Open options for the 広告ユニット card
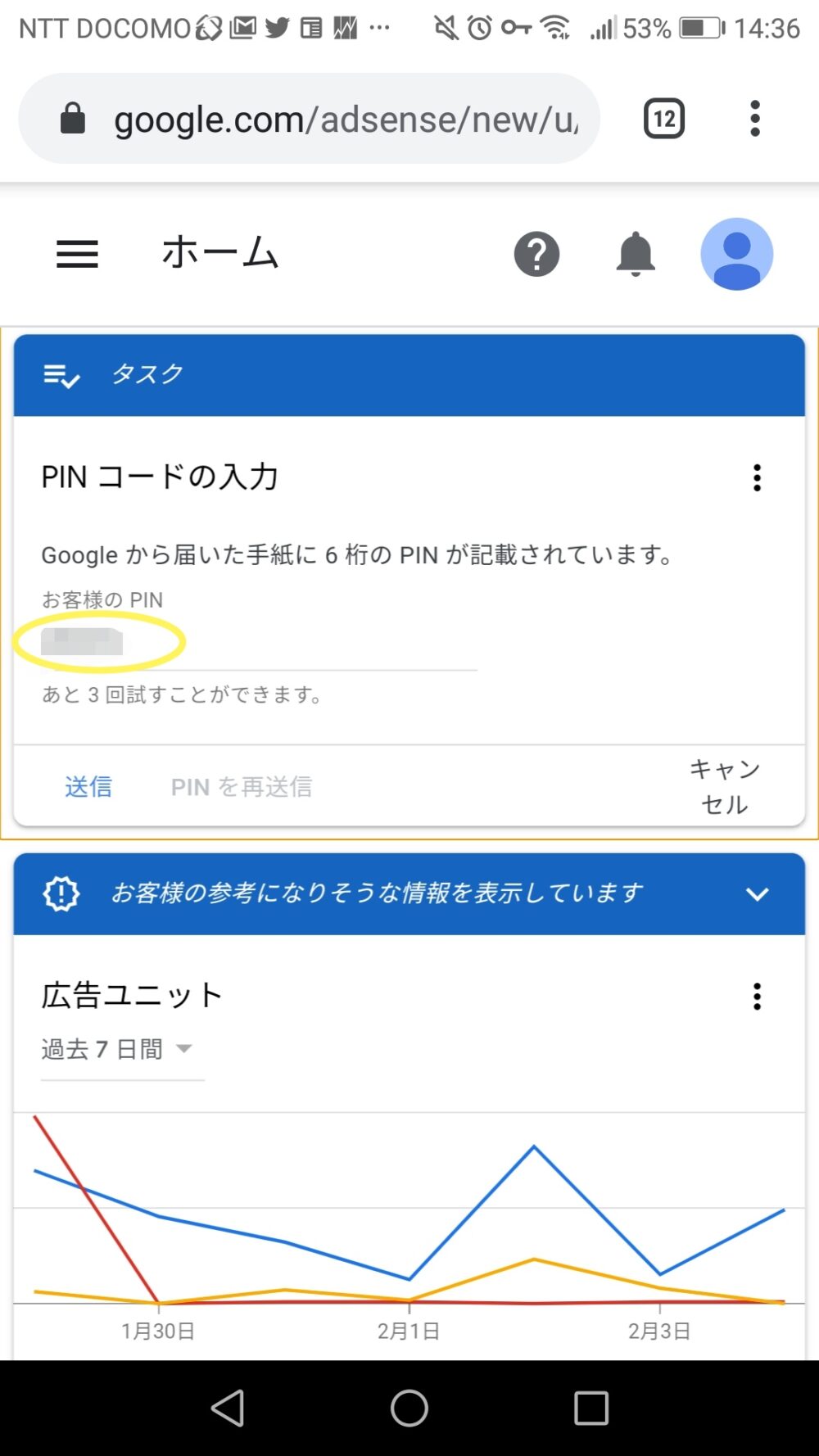The image size is (819, 1456). pyautogui.click(x=757, y=997)
